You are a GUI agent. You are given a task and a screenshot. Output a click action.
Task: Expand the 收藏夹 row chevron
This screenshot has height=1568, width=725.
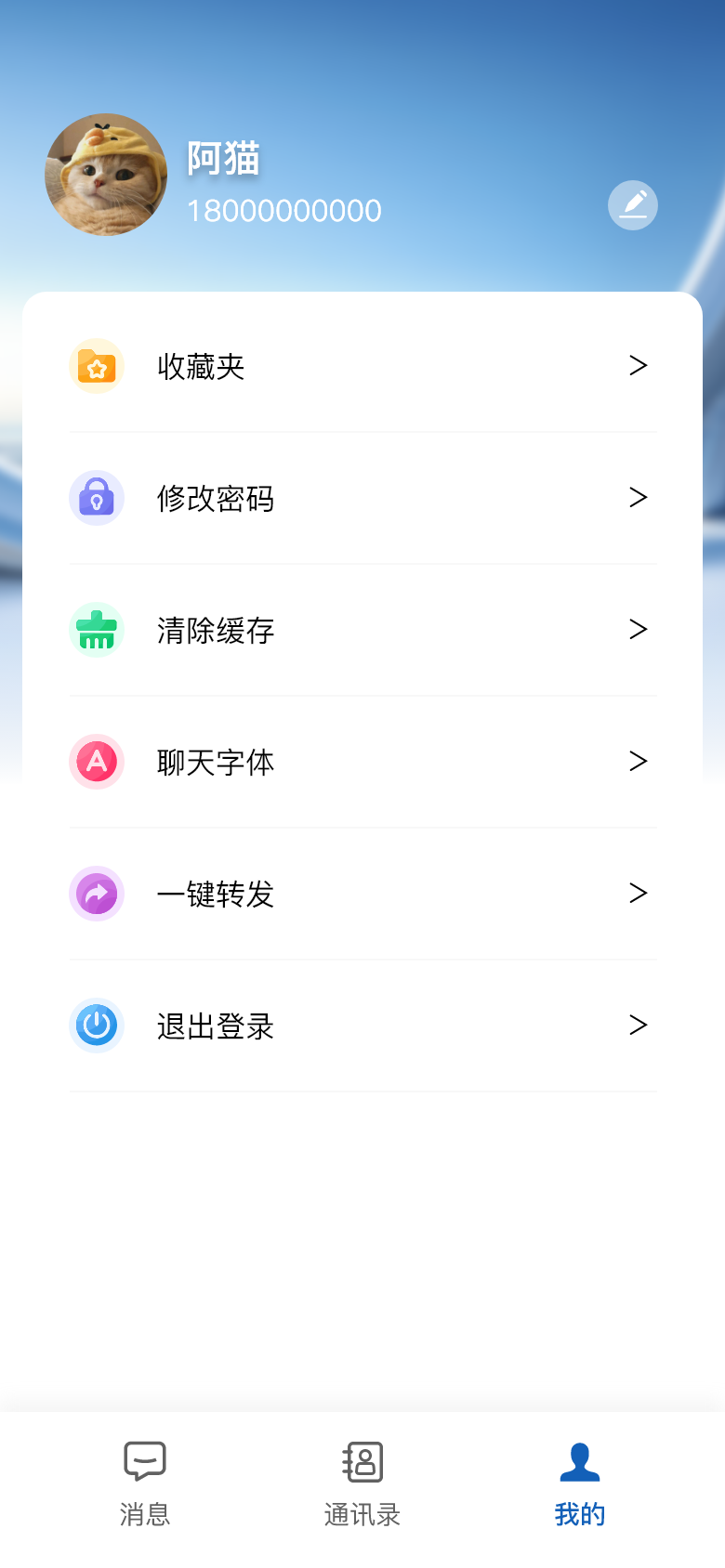point(639,366)
